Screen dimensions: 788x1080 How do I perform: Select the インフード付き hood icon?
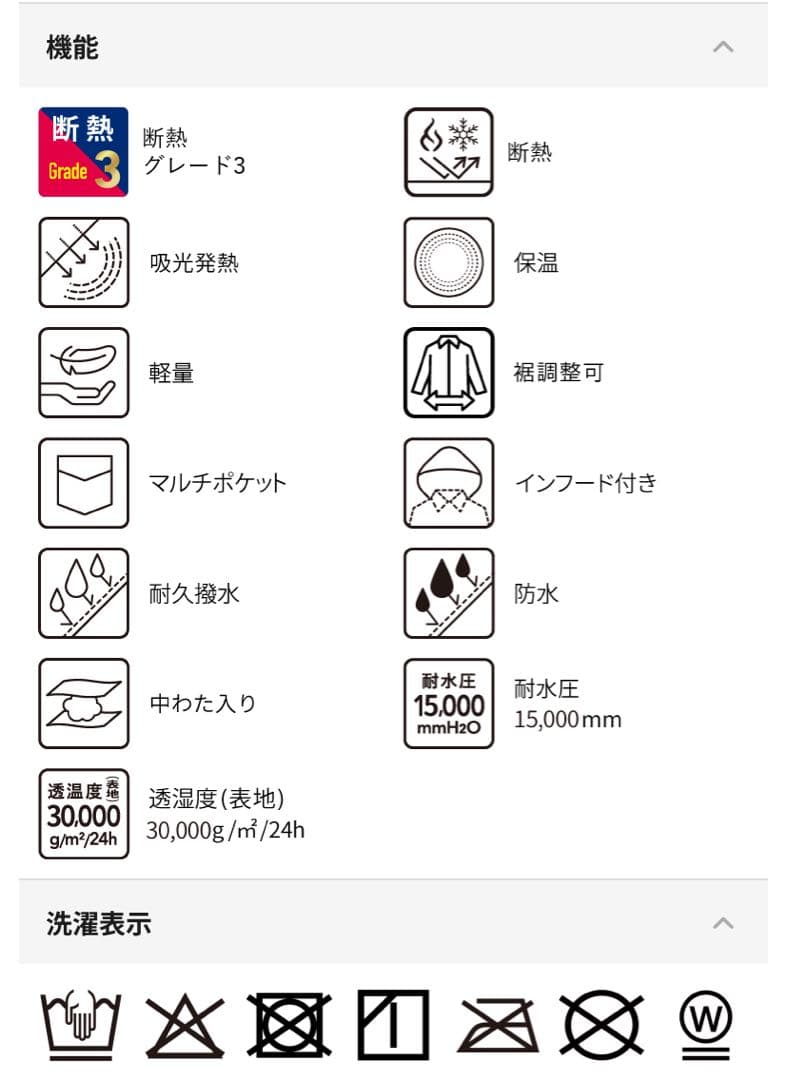(448, 482)
